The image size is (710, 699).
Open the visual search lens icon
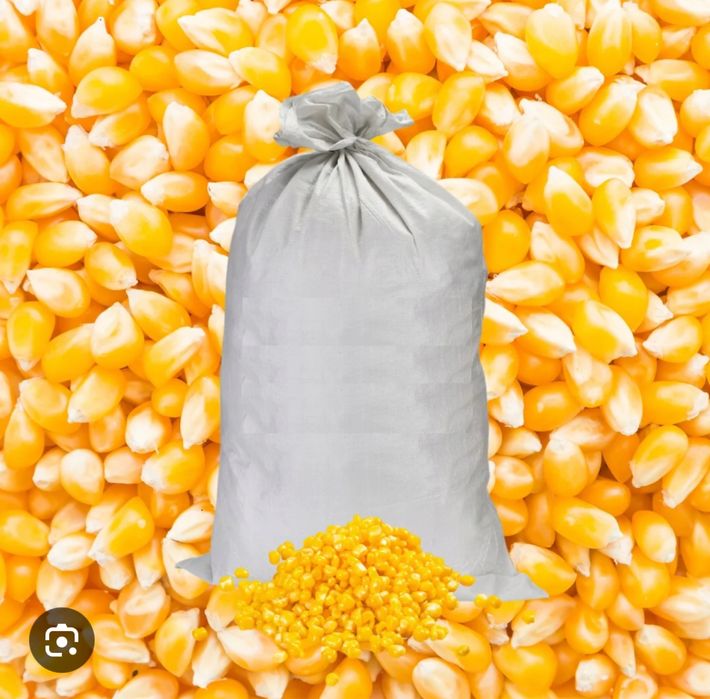(x=61, y=639)
